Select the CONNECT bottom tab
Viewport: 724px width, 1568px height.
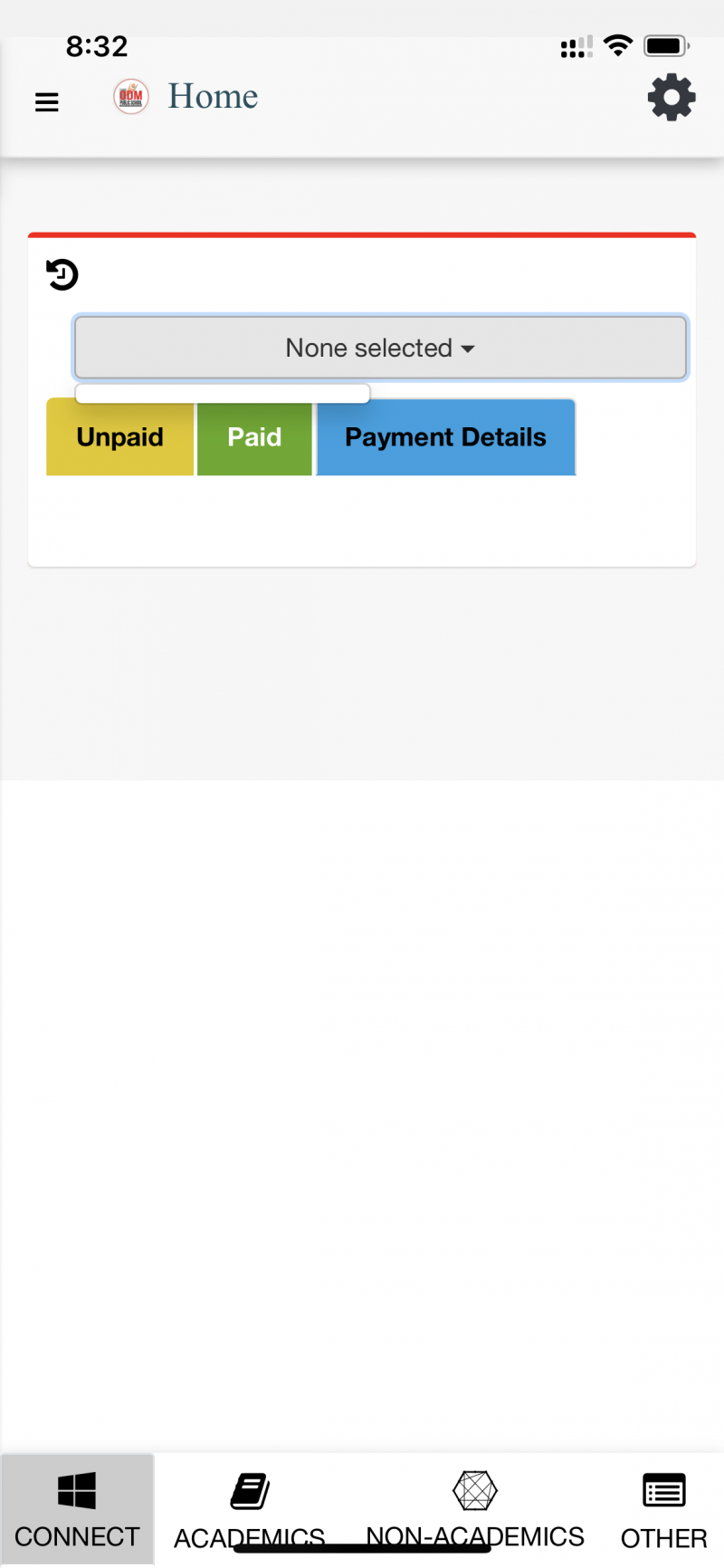point(77,1510)
